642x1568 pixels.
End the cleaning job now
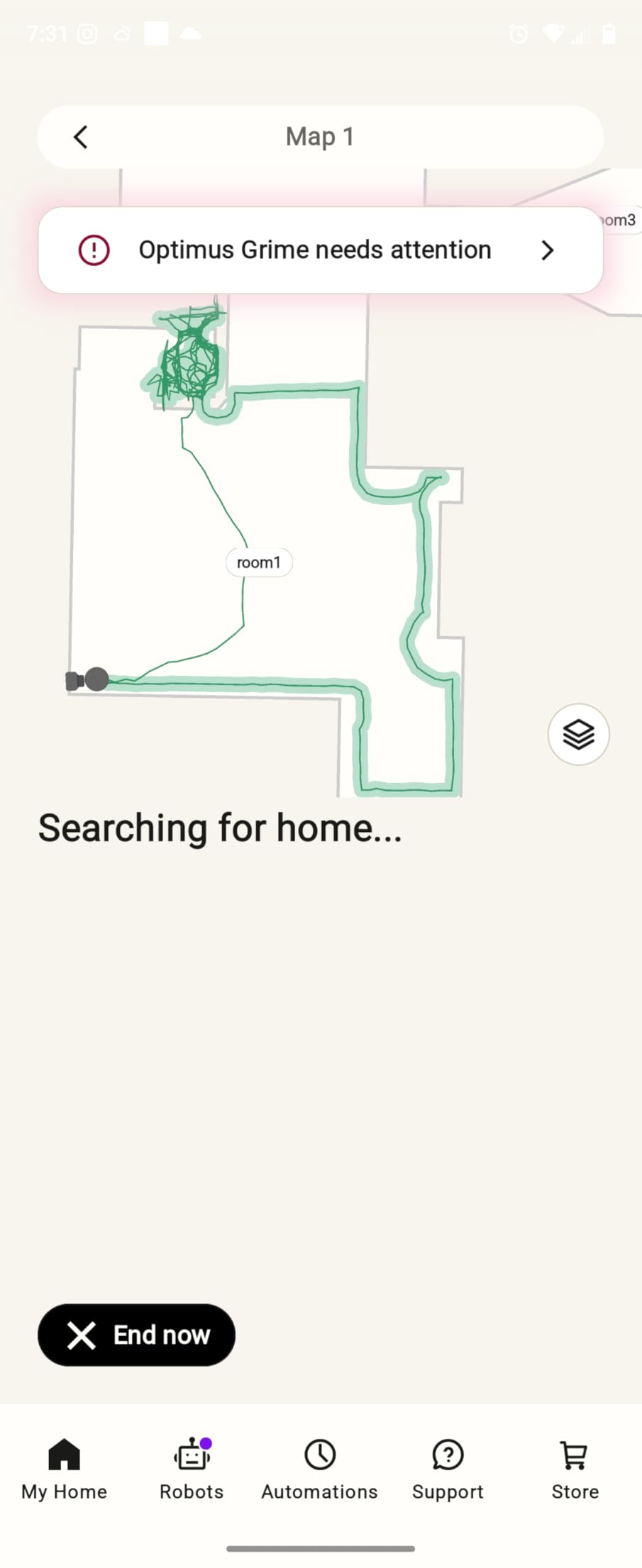(x=137, y=1335)
